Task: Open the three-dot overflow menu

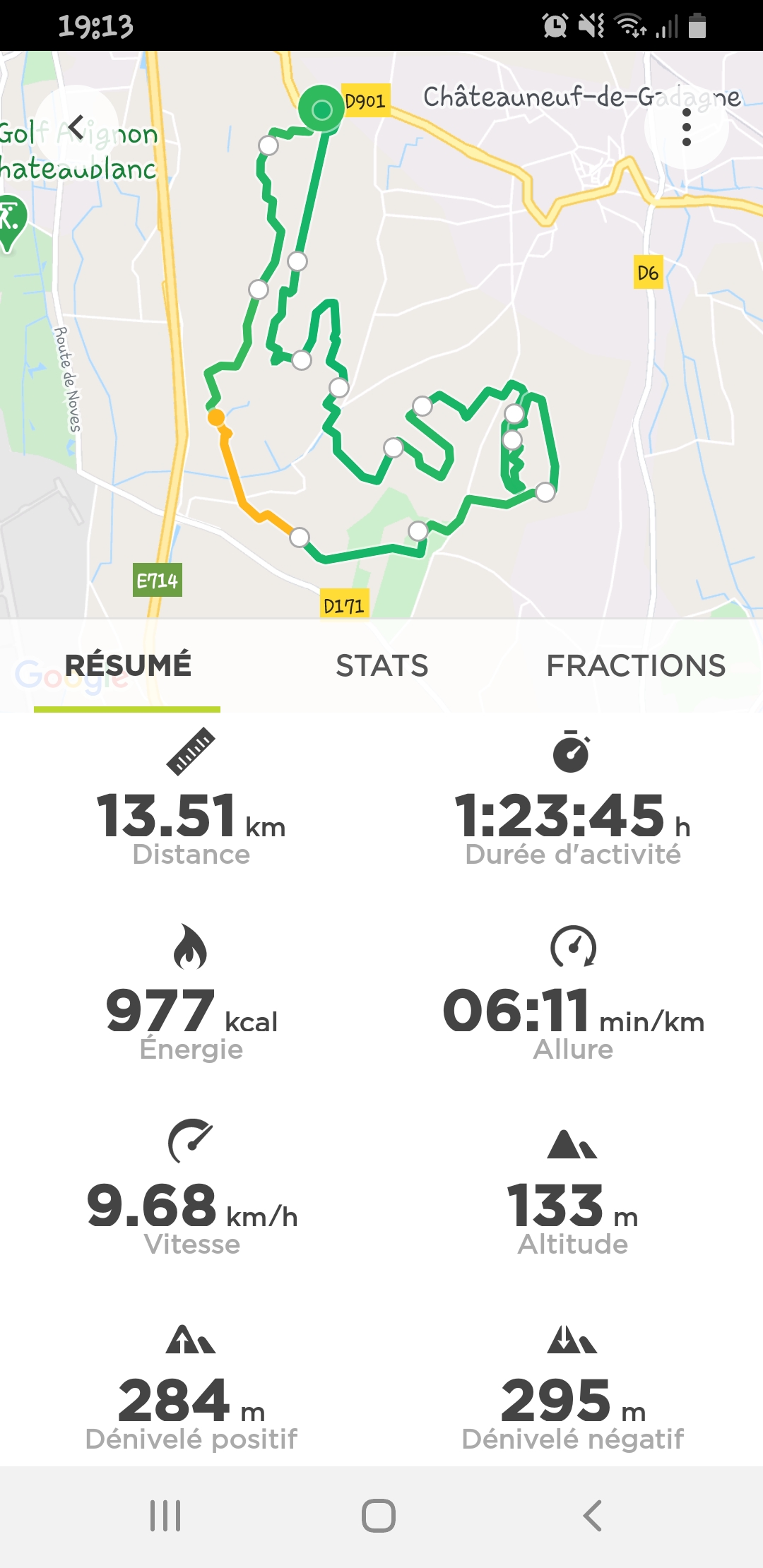Action: (x=686, y=128)
